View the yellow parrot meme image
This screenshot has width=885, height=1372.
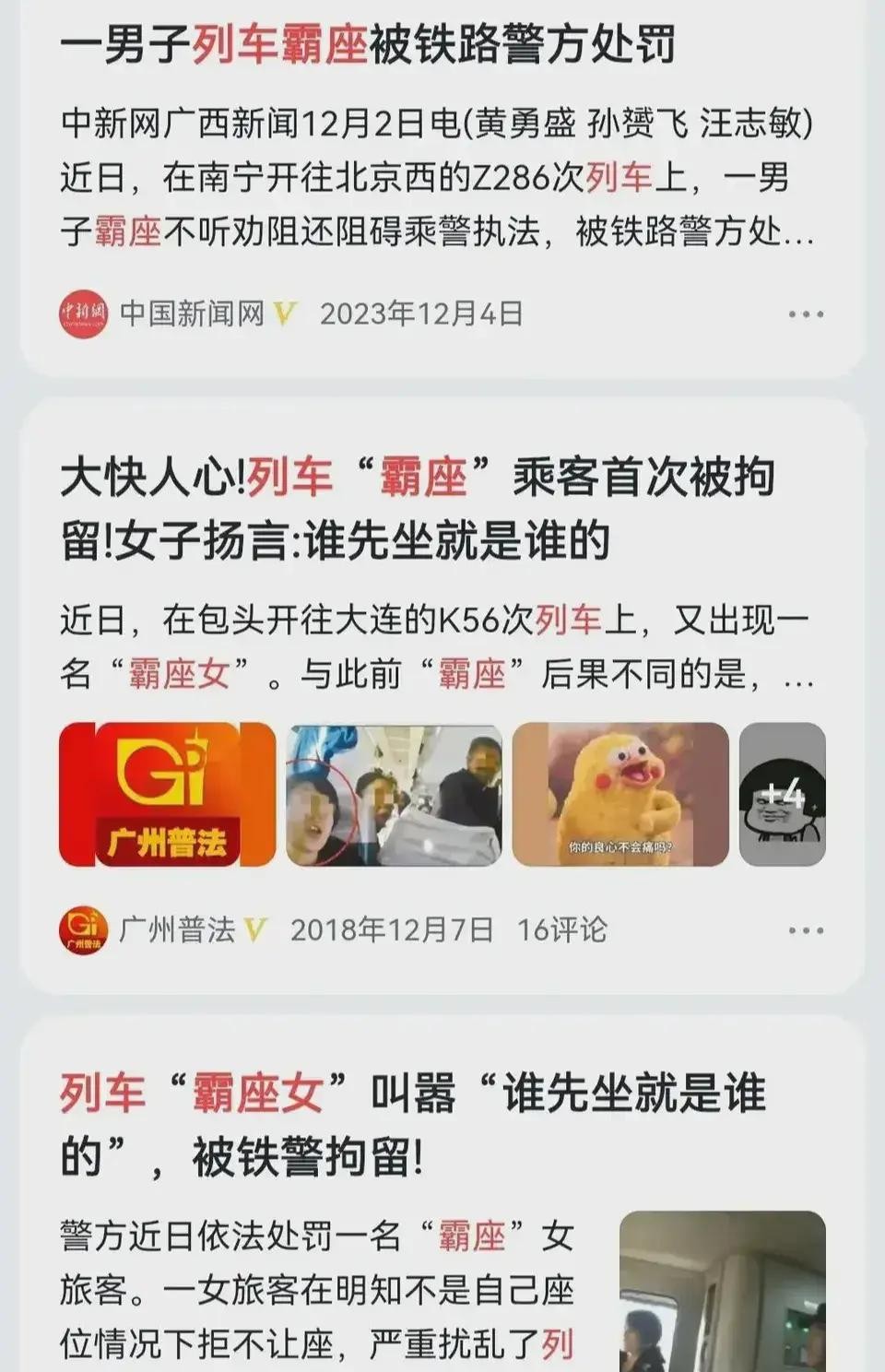(x=620, y=795)
